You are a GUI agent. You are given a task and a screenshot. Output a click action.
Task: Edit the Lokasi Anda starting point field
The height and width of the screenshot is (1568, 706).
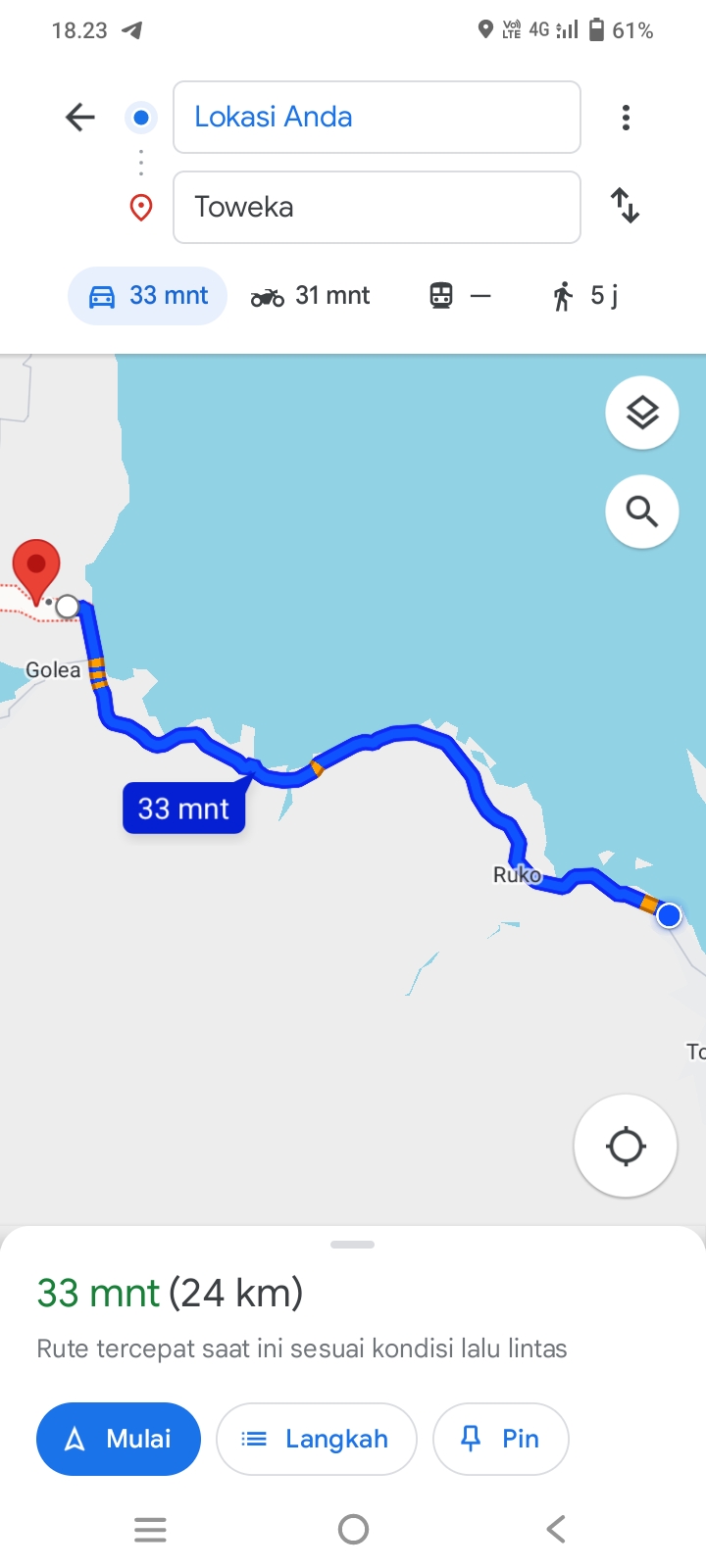pyautogui.click(x=377, y=118)
